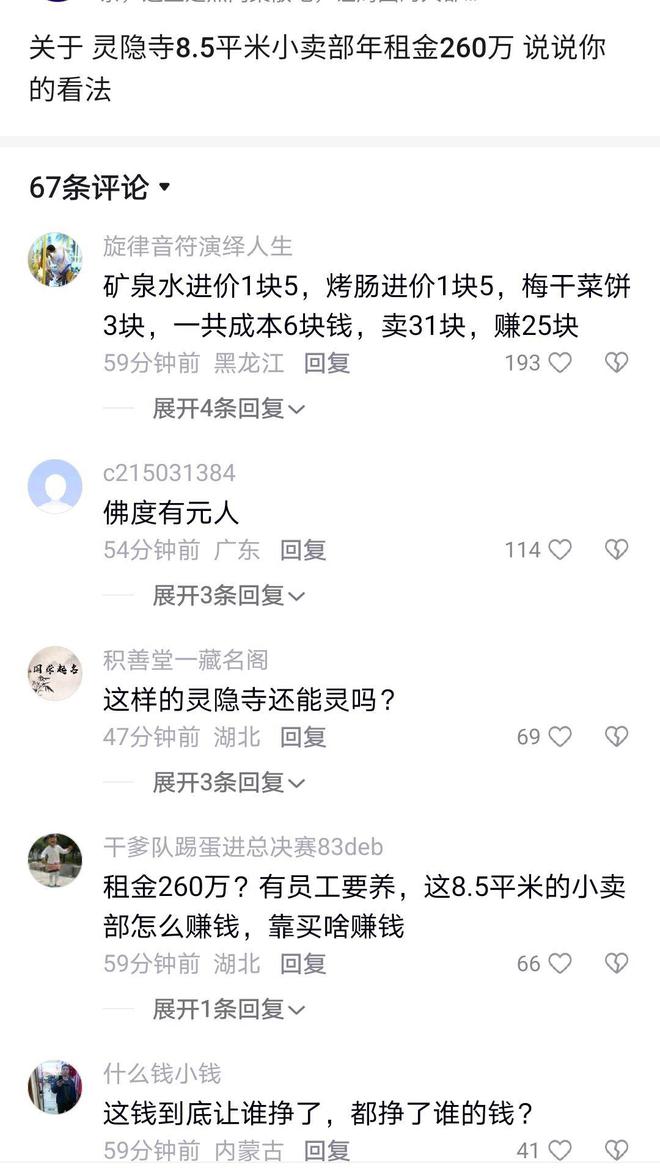Reply to 积善堂一藏名阁's comment

pyautogui.click(x=303, y=737)
